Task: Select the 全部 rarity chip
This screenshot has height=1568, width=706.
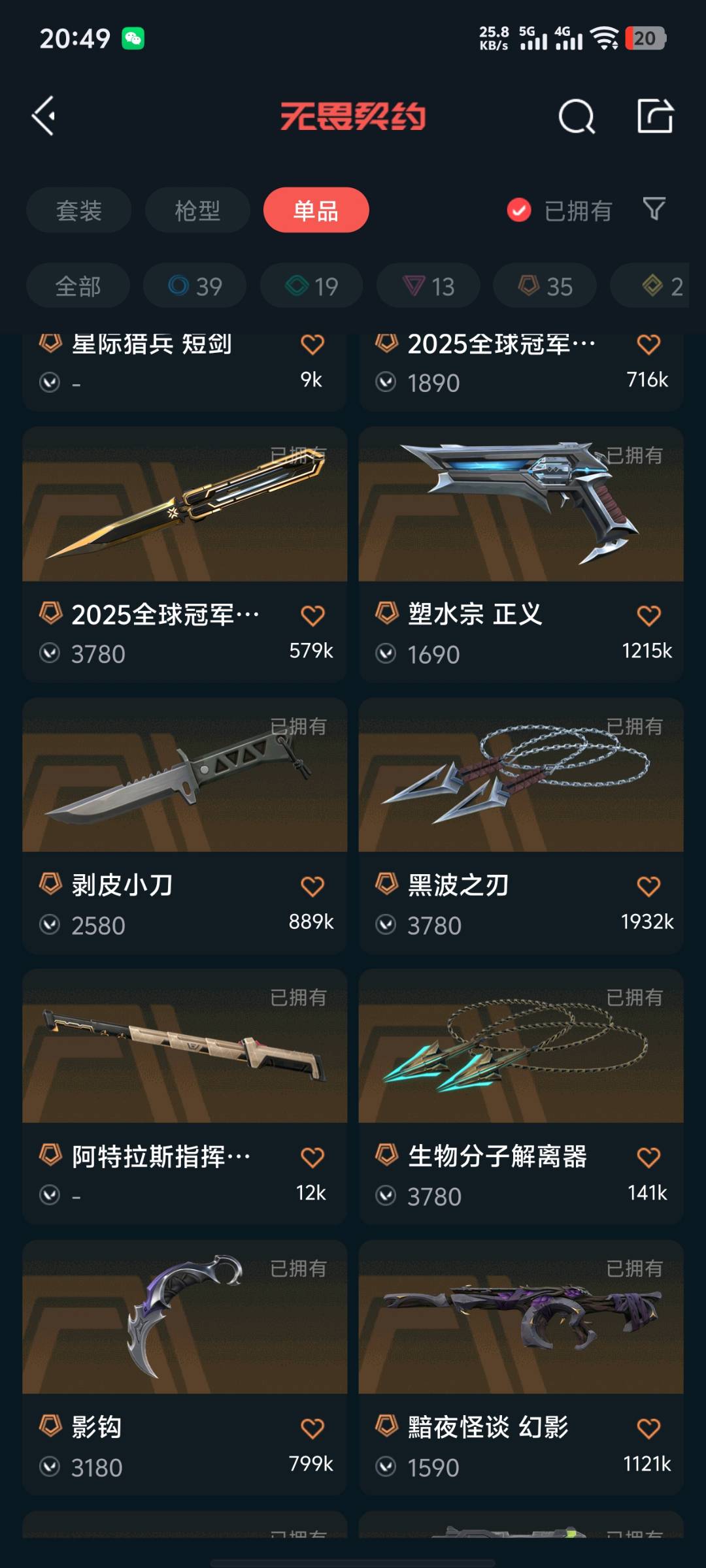Action: click(78, 286)
